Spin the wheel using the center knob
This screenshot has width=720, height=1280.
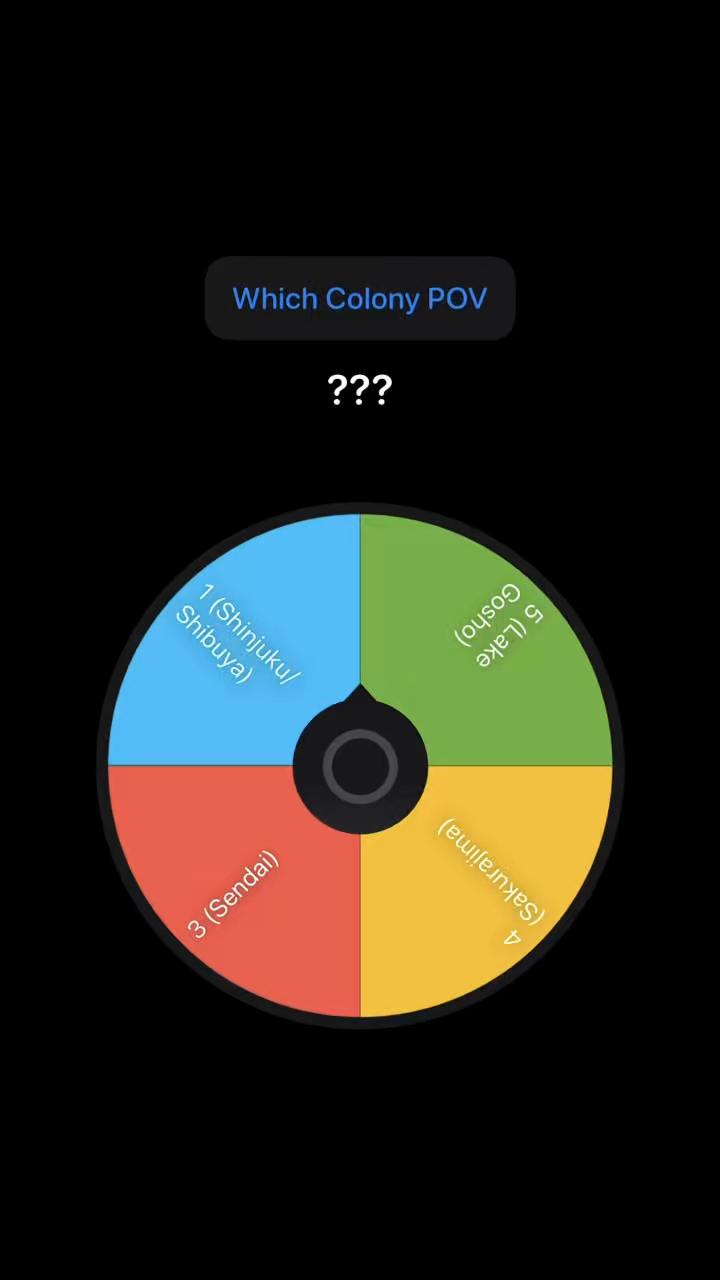point(360,767)
